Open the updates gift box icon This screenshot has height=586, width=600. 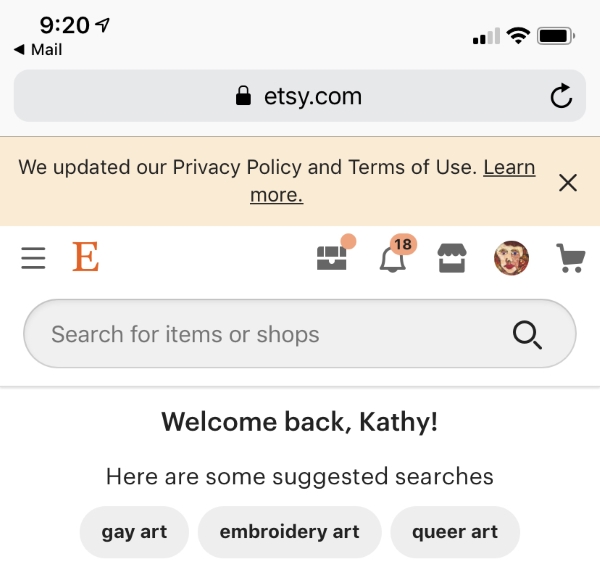coord(331,259)
